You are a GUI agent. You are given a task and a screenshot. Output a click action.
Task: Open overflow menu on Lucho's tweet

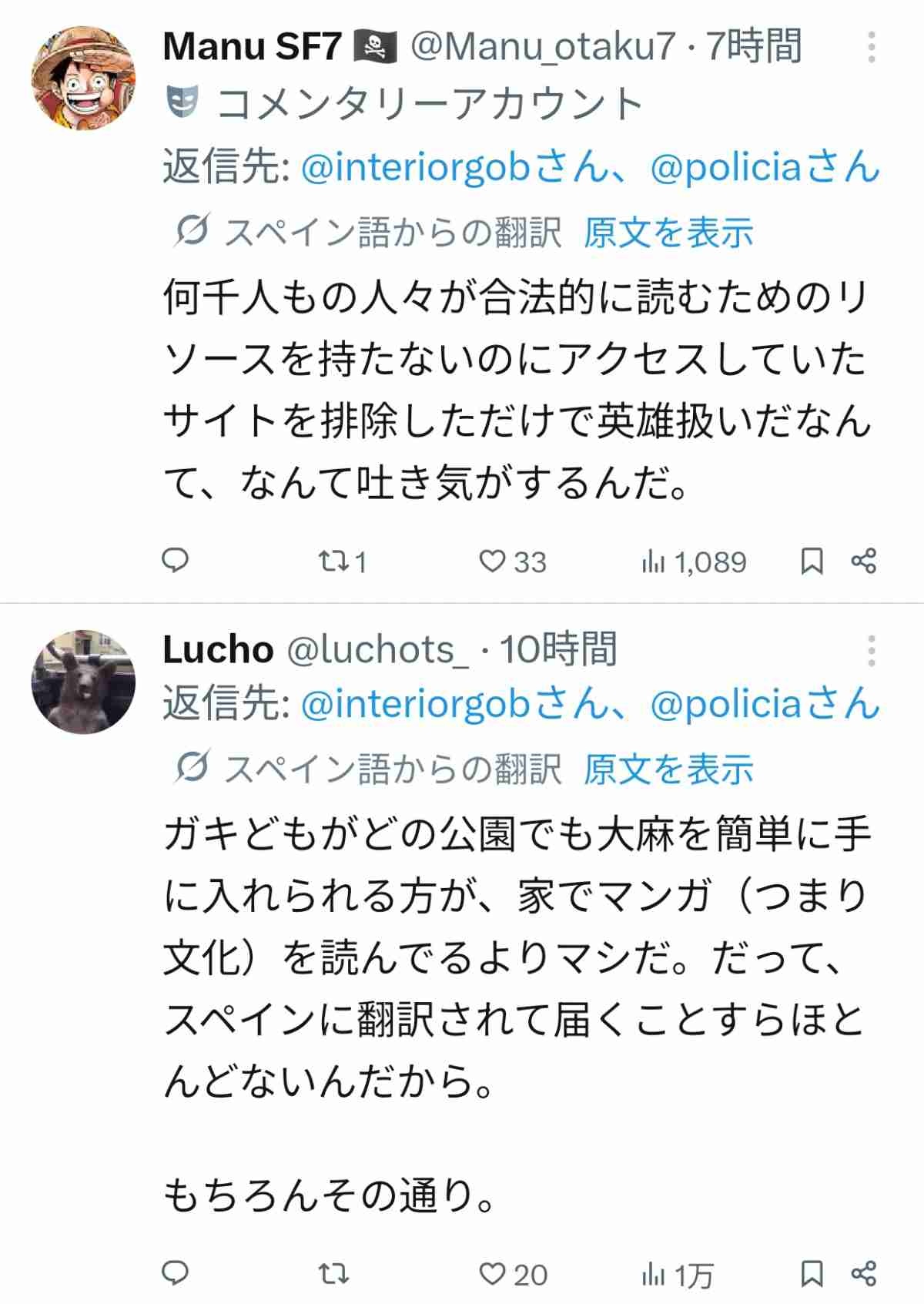click(871, 652)
